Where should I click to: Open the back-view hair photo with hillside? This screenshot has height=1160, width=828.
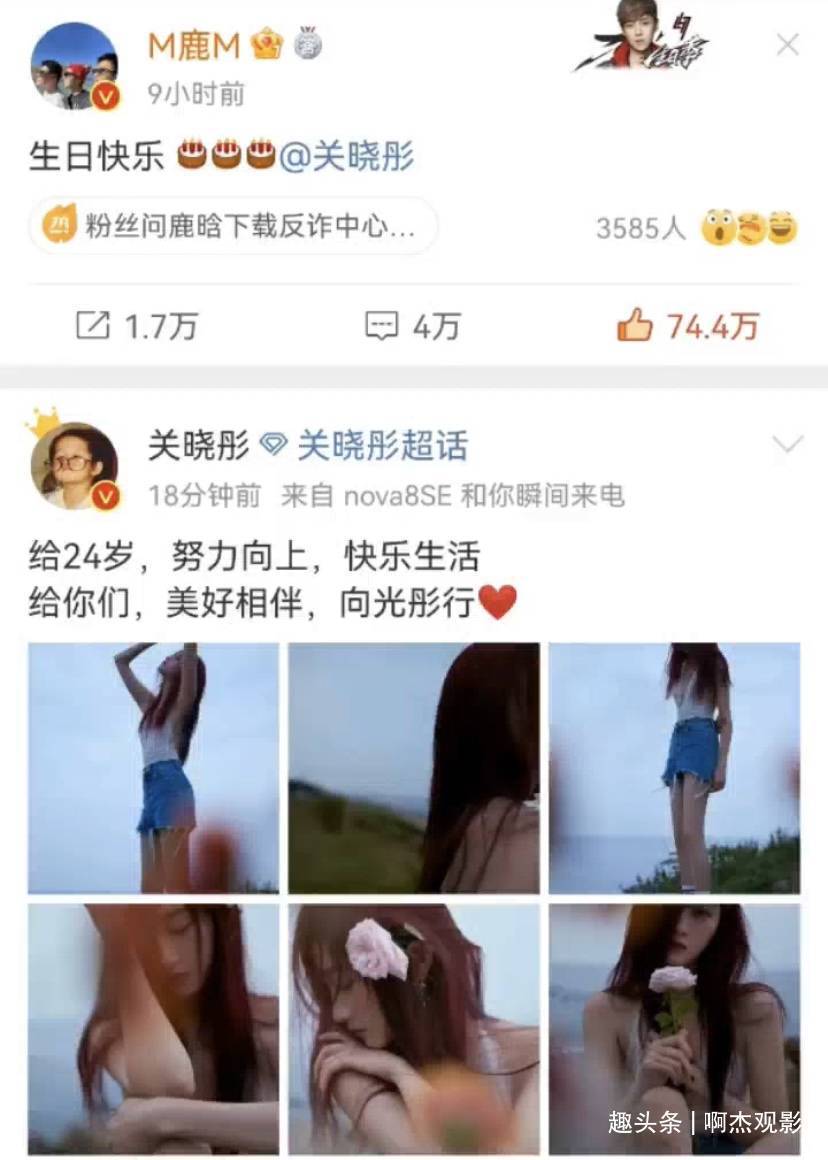coord(414,768)
